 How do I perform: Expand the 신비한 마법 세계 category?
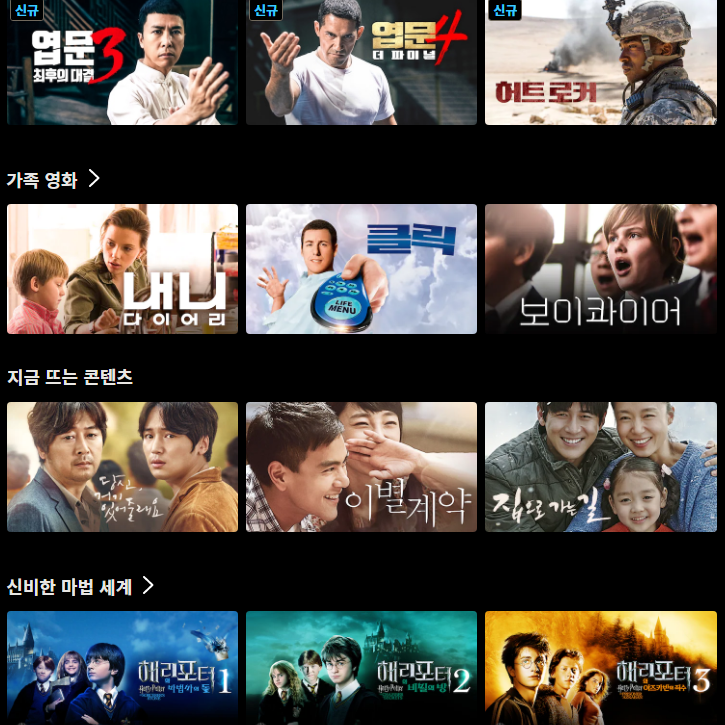(81, 587)
